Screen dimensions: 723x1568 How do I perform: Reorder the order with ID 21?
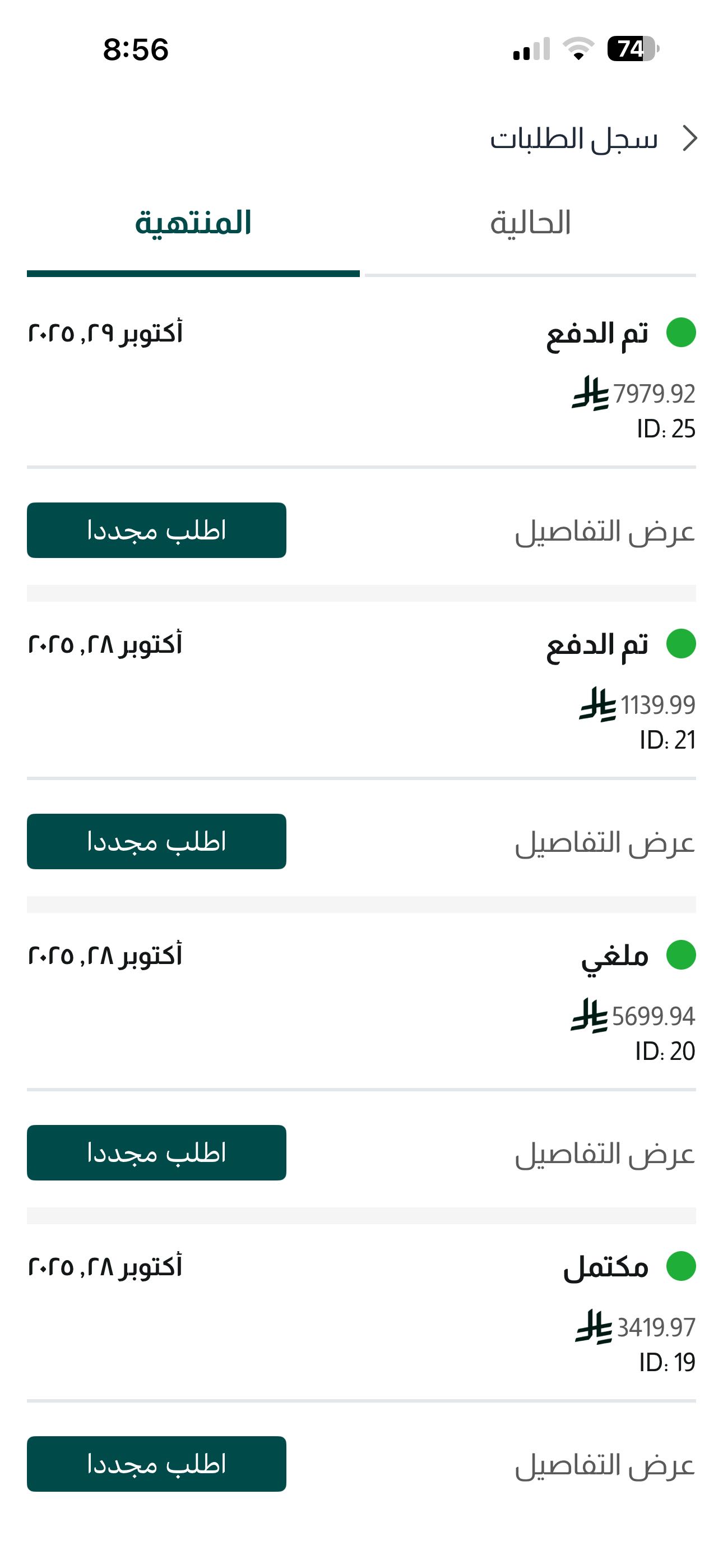pos(156,841)
